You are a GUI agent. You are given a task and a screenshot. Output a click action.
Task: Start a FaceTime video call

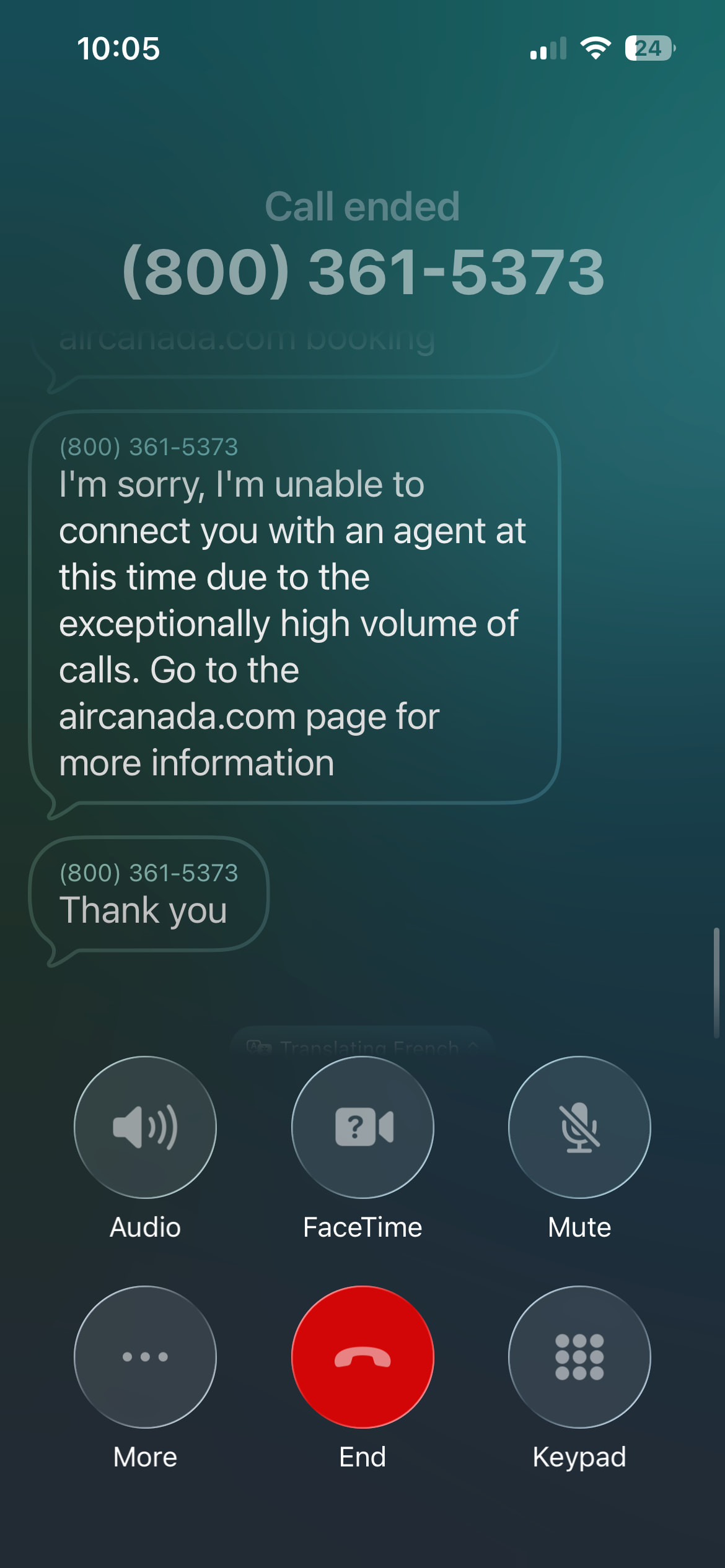pos(362,1126)
